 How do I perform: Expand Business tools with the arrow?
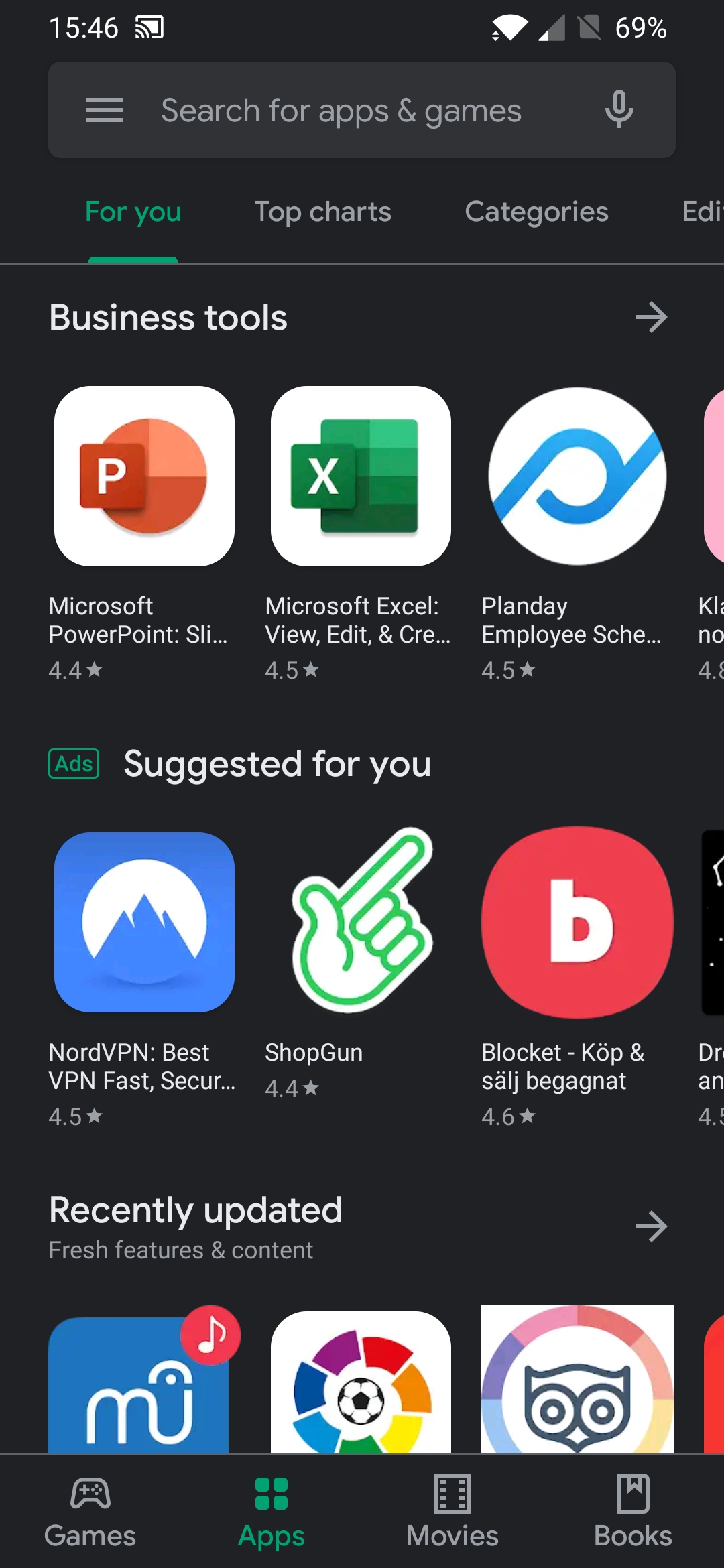coord(651,317)
